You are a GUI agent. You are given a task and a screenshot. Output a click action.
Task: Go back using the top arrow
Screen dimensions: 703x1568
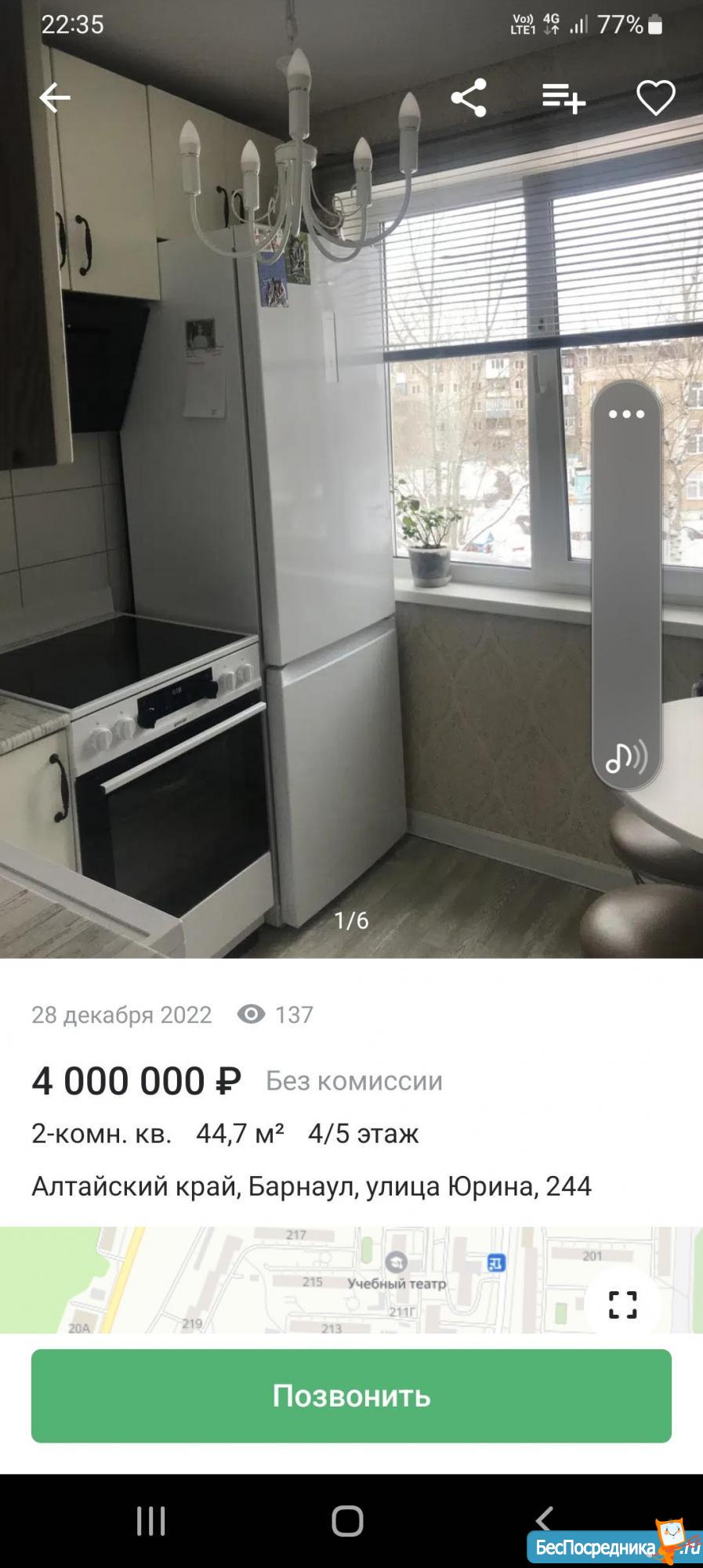coord(55,98)
